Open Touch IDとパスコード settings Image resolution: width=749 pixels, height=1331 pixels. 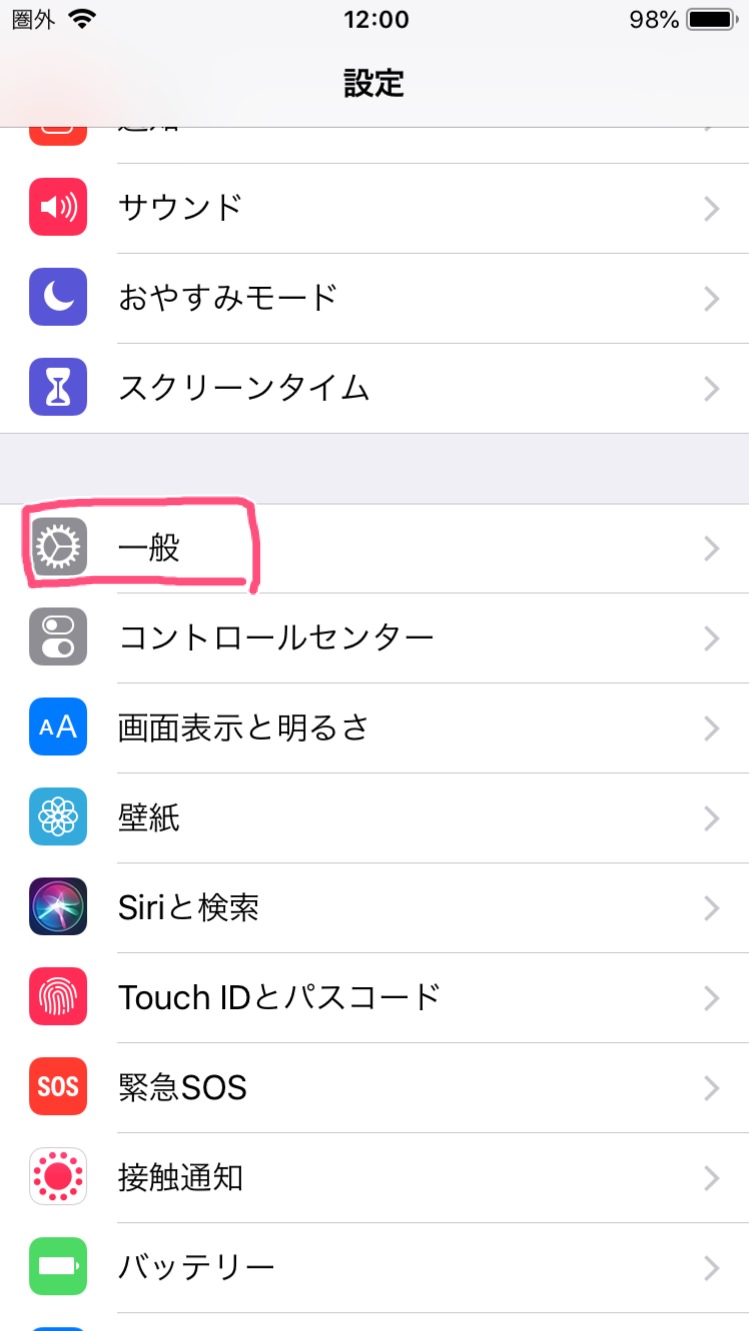[x=374, y=998]
